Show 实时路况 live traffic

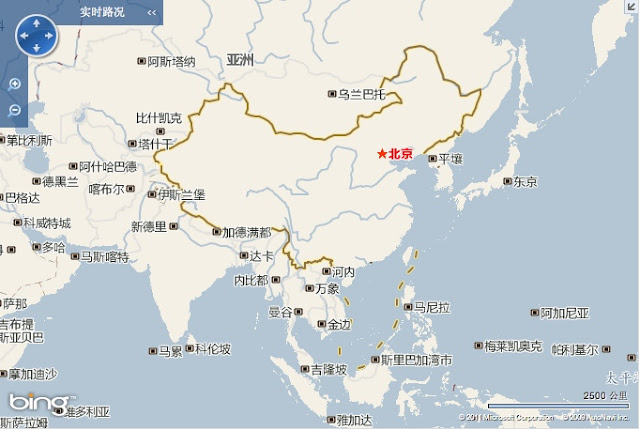point(102,12)
